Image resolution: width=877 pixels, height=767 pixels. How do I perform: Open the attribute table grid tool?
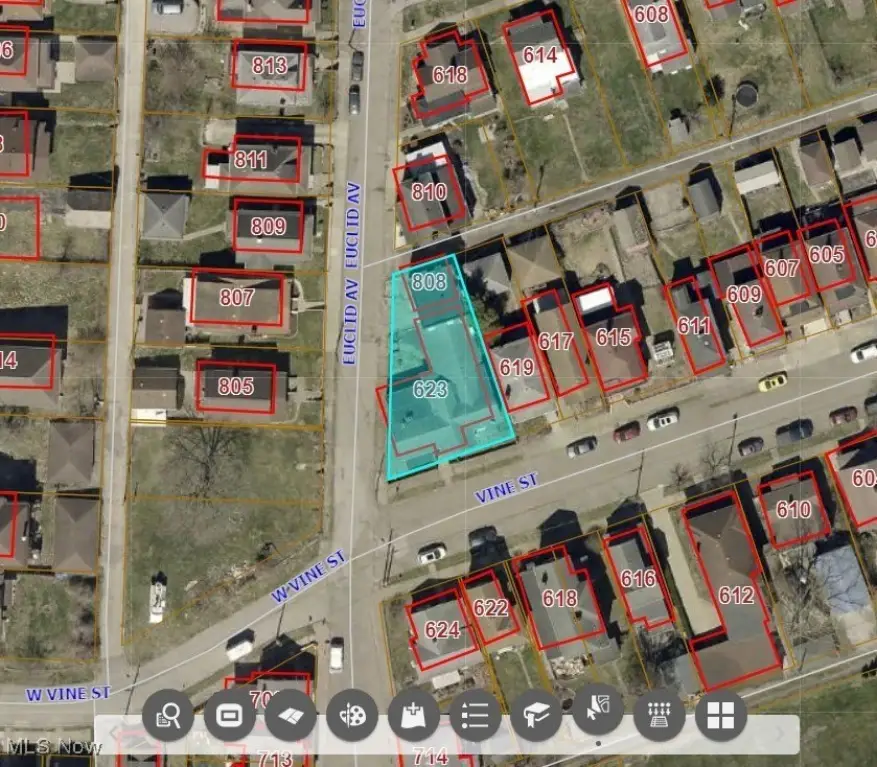pos(660,715)
